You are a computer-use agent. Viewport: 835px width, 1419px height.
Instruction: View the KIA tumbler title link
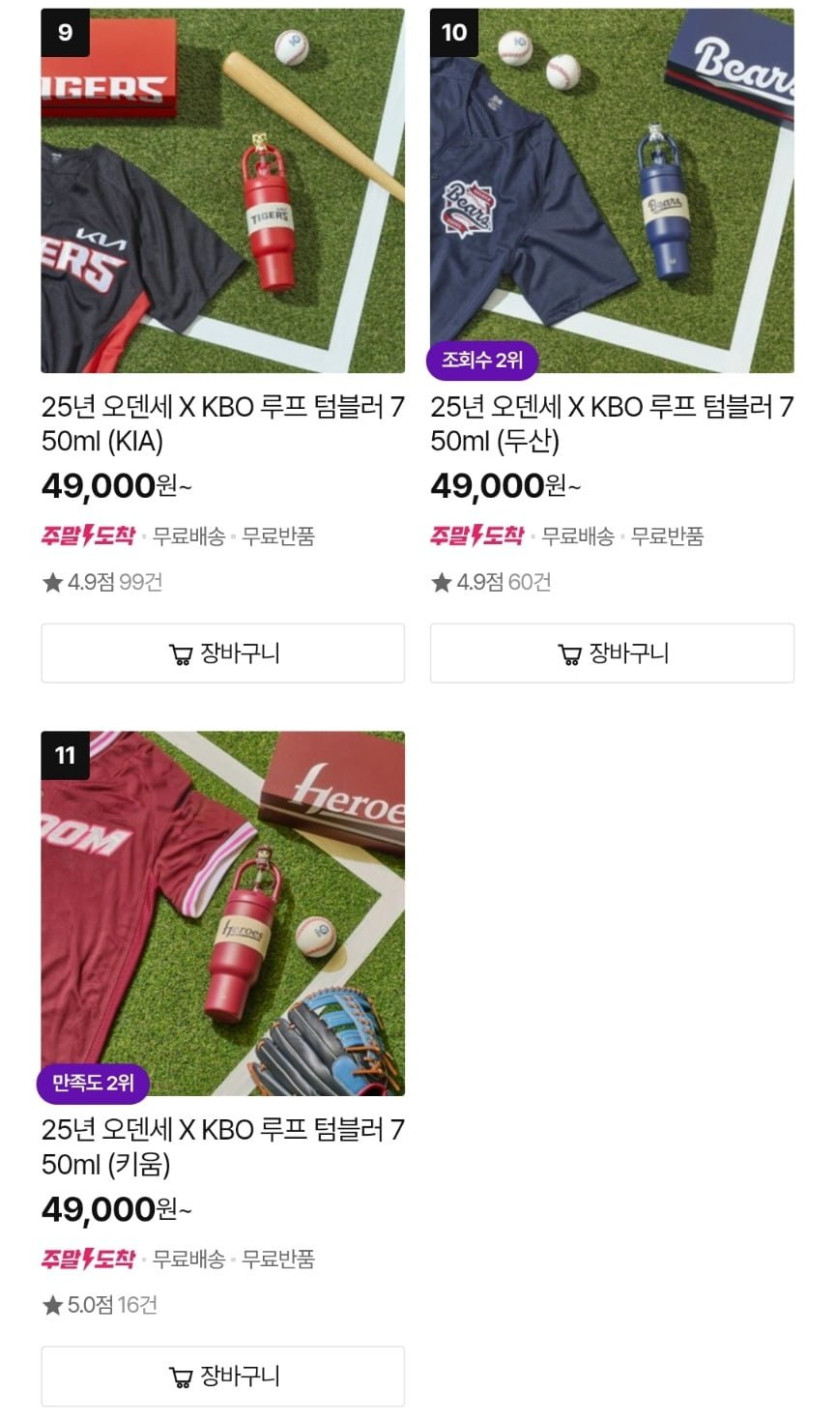point(222,424)
